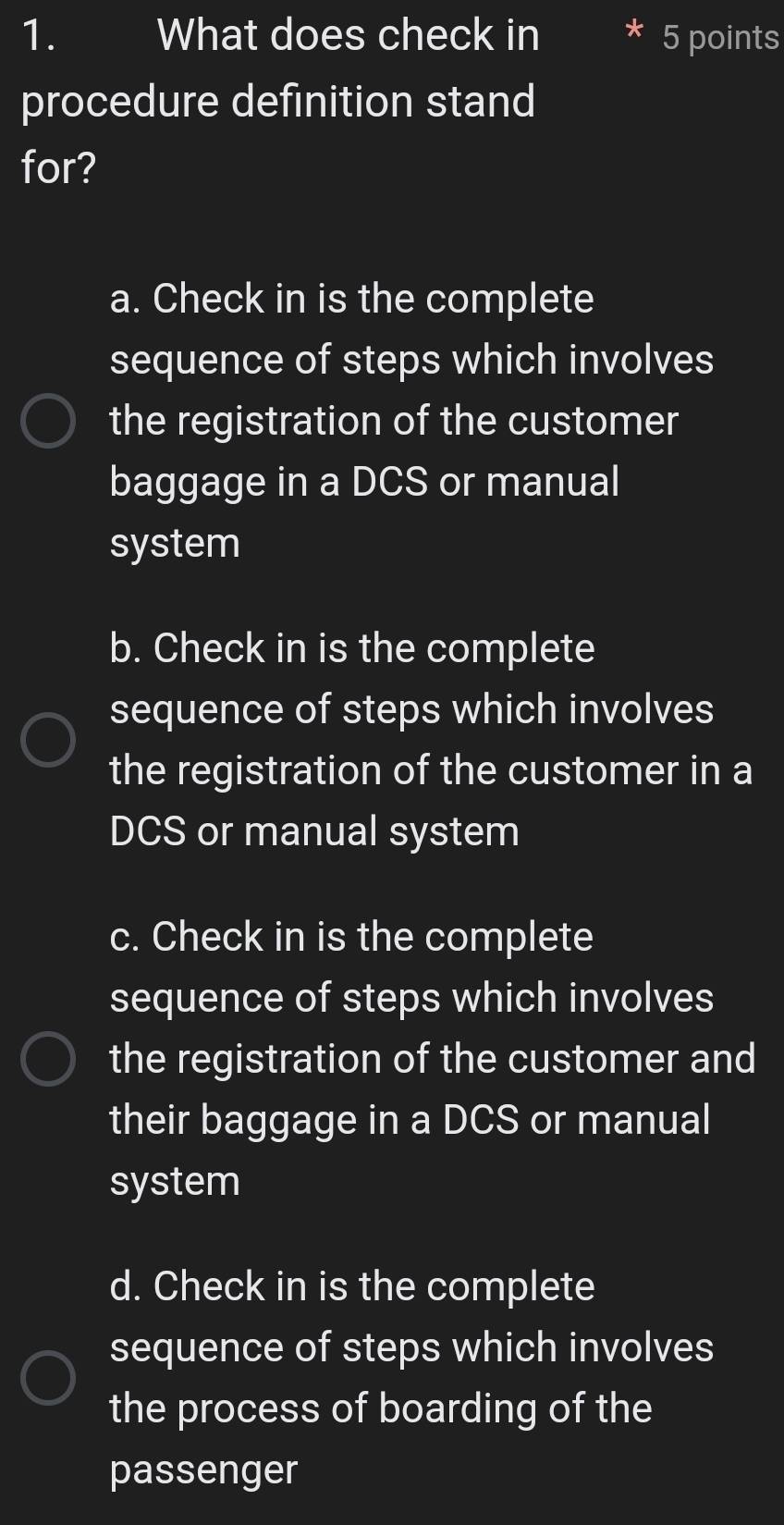Select option b, customer registration only
The width and height of the screenshot is (784, 1525).
pyautogui.click(x=48, y=740)
